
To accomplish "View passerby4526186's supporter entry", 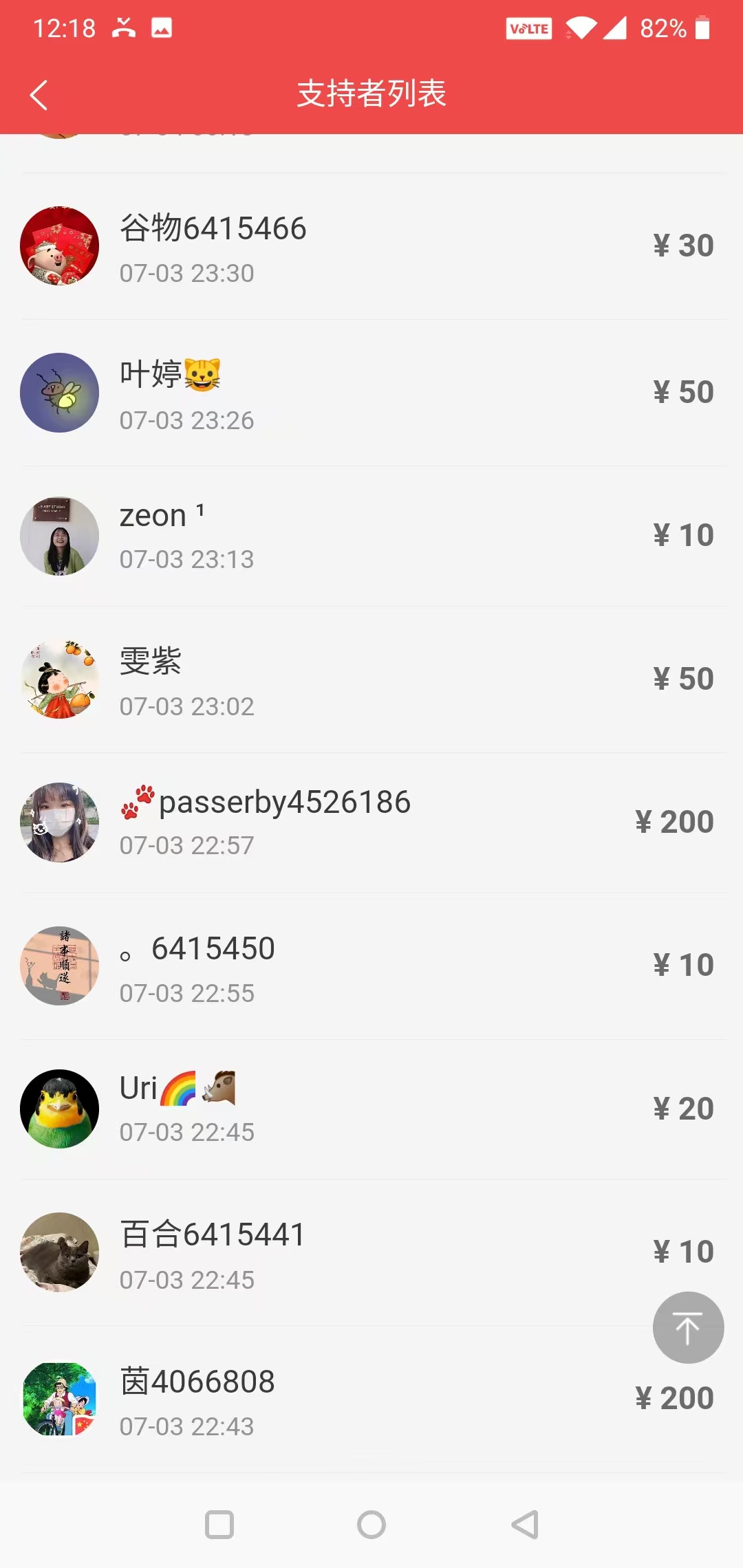I will click(x=371, y=823).
